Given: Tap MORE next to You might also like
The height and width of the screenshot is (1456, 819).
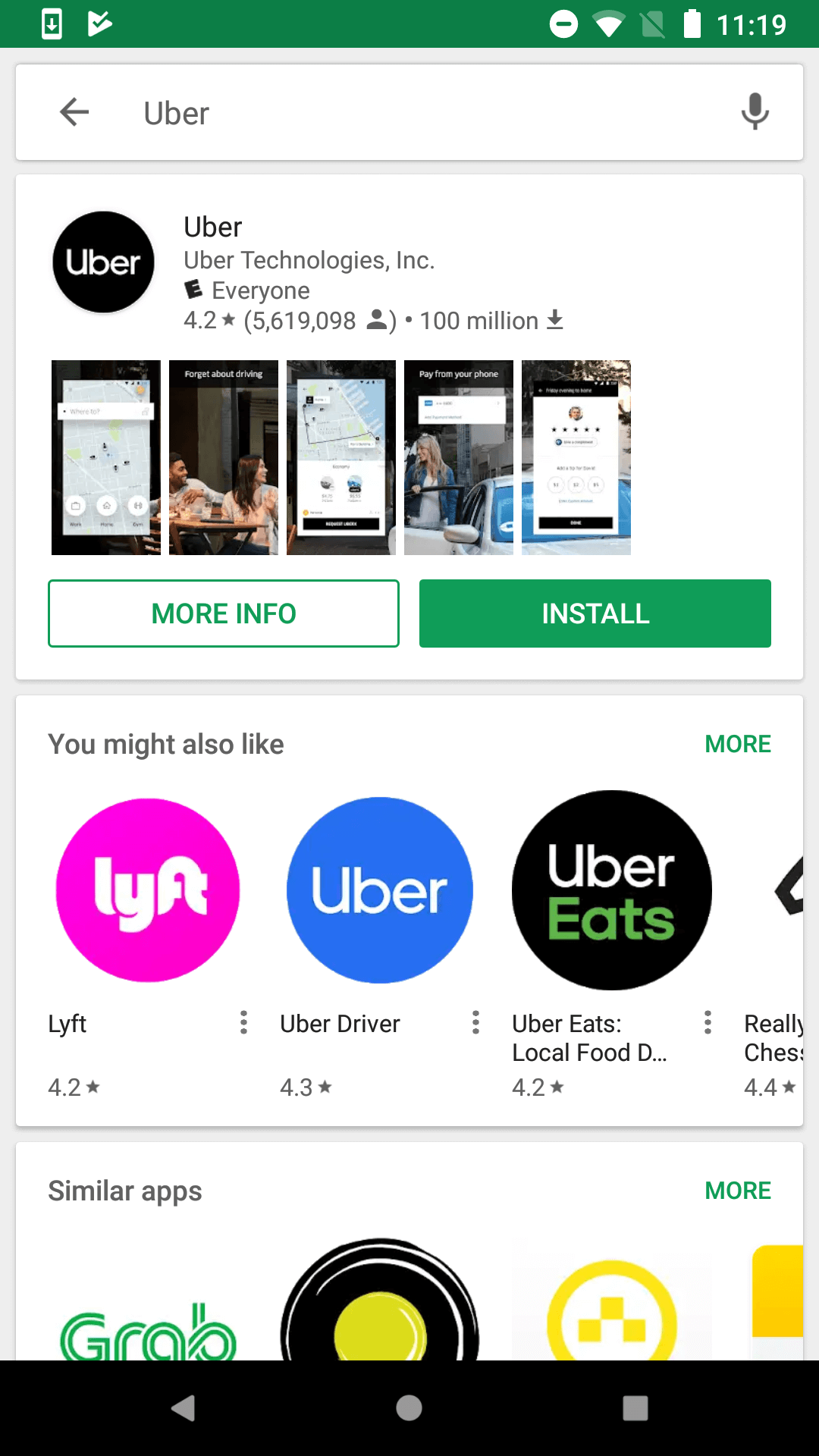Looking at the screenshot, I should pos(738,744).
